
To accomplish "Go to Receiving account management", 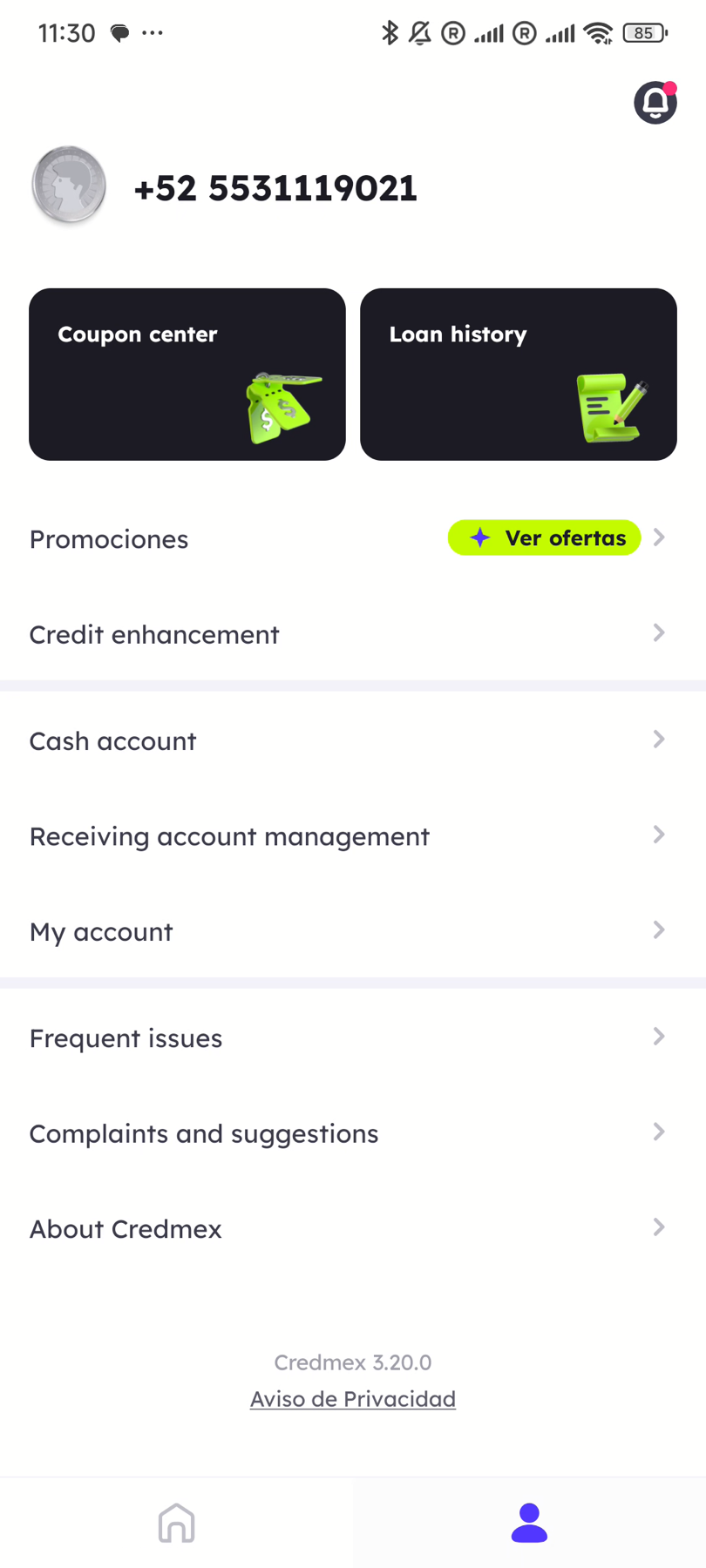I will [x=353, y=836].
